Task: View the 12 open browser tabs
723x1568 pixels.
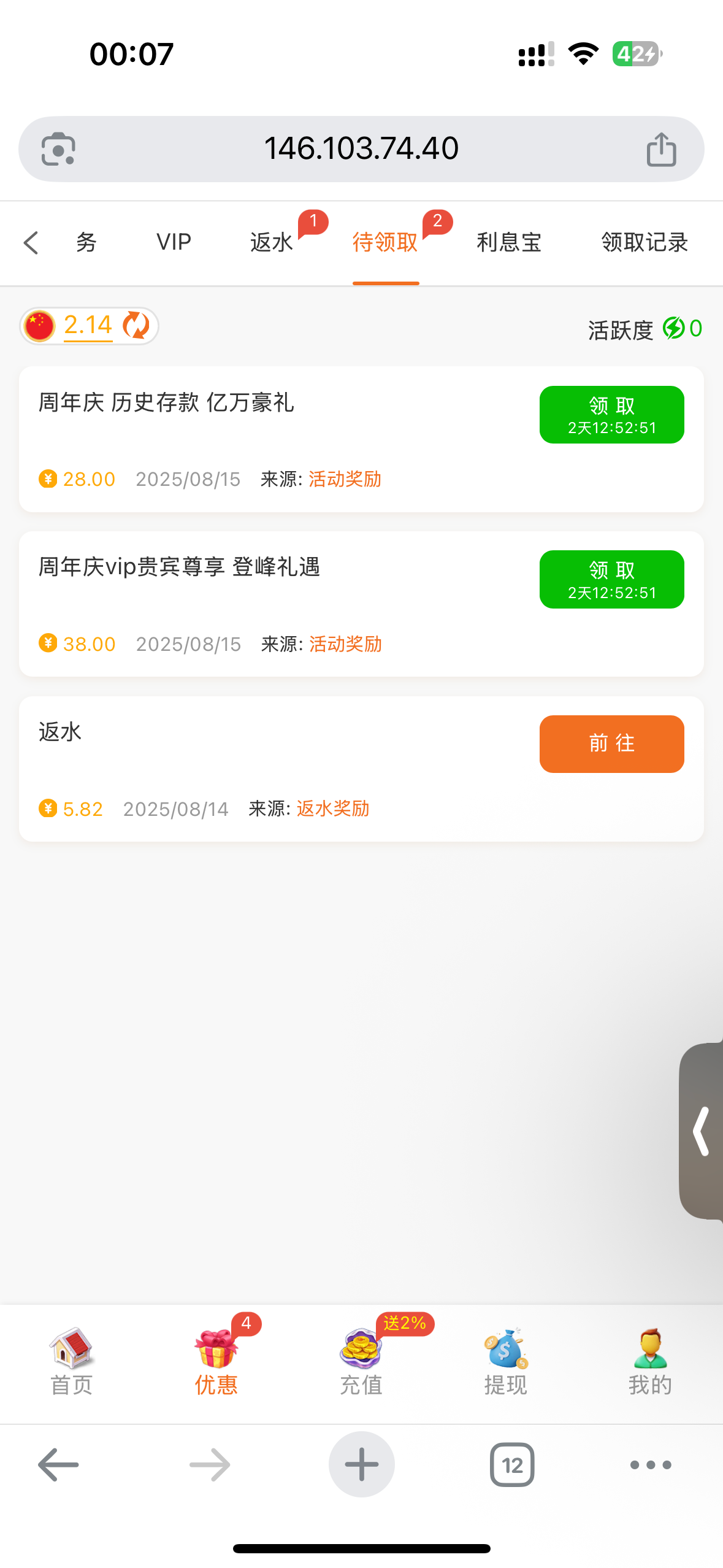Action: point(512,1464)
